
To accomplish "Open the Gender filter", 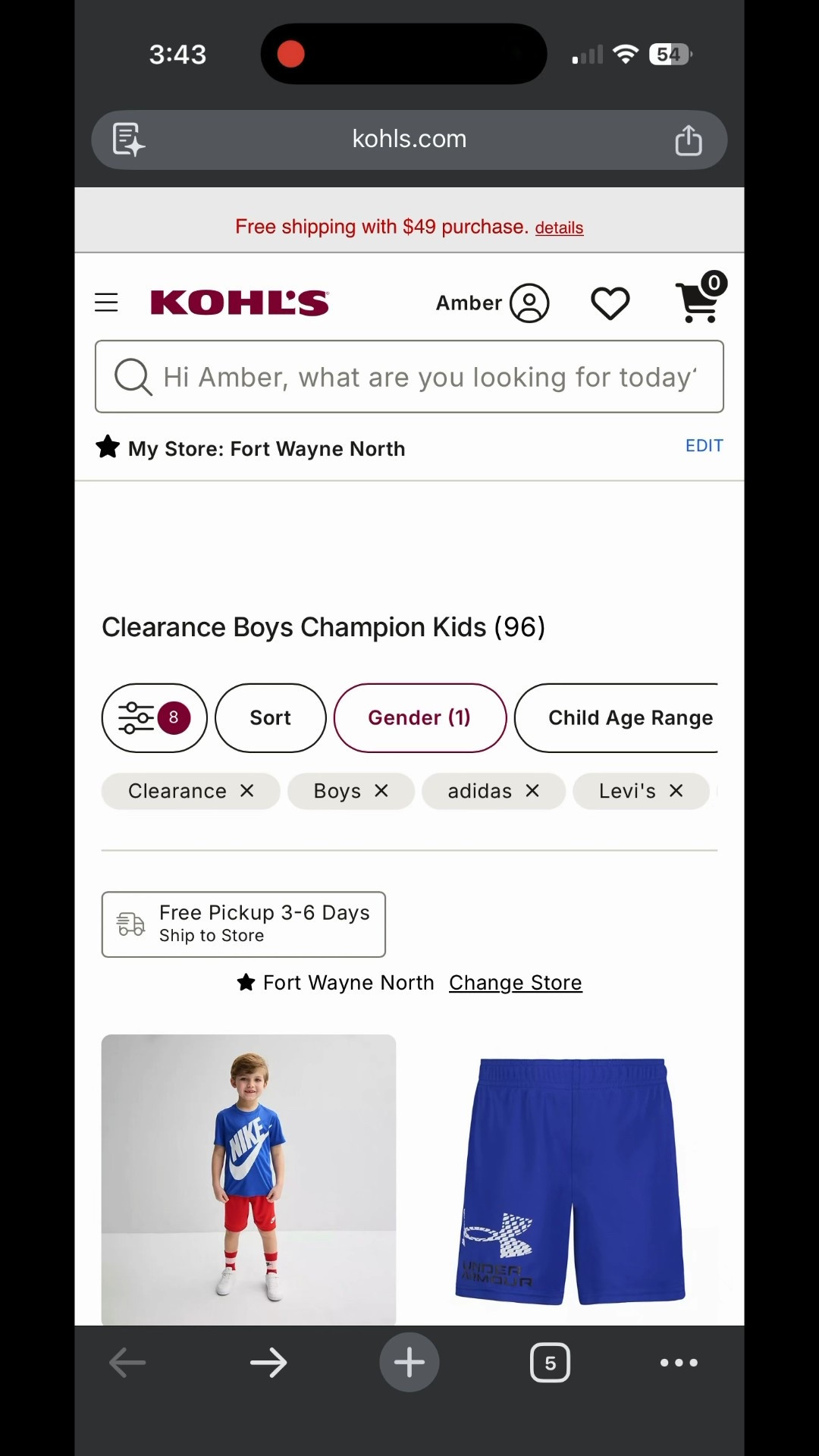I will [419, 717].
